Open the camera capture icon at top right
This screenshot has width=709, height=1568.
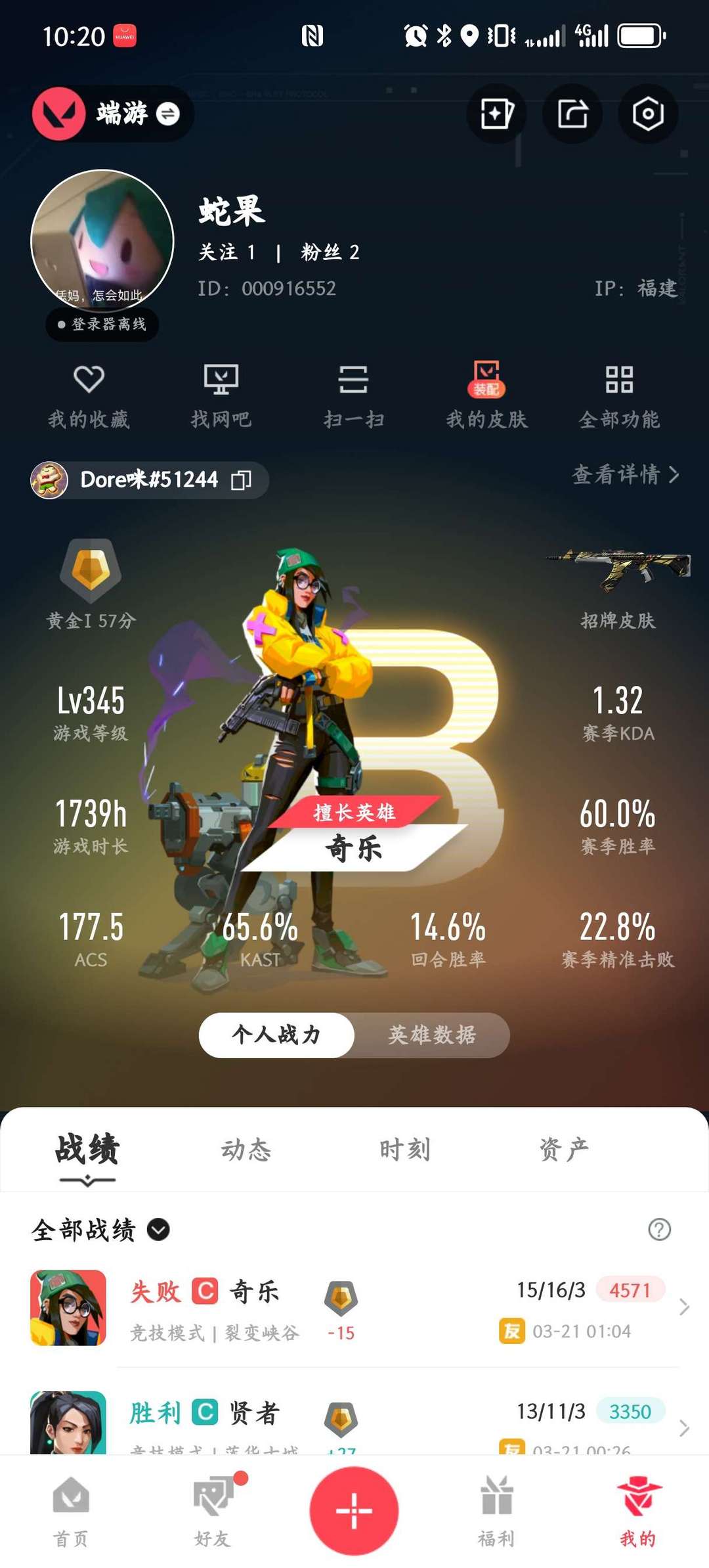pos(647,114)
